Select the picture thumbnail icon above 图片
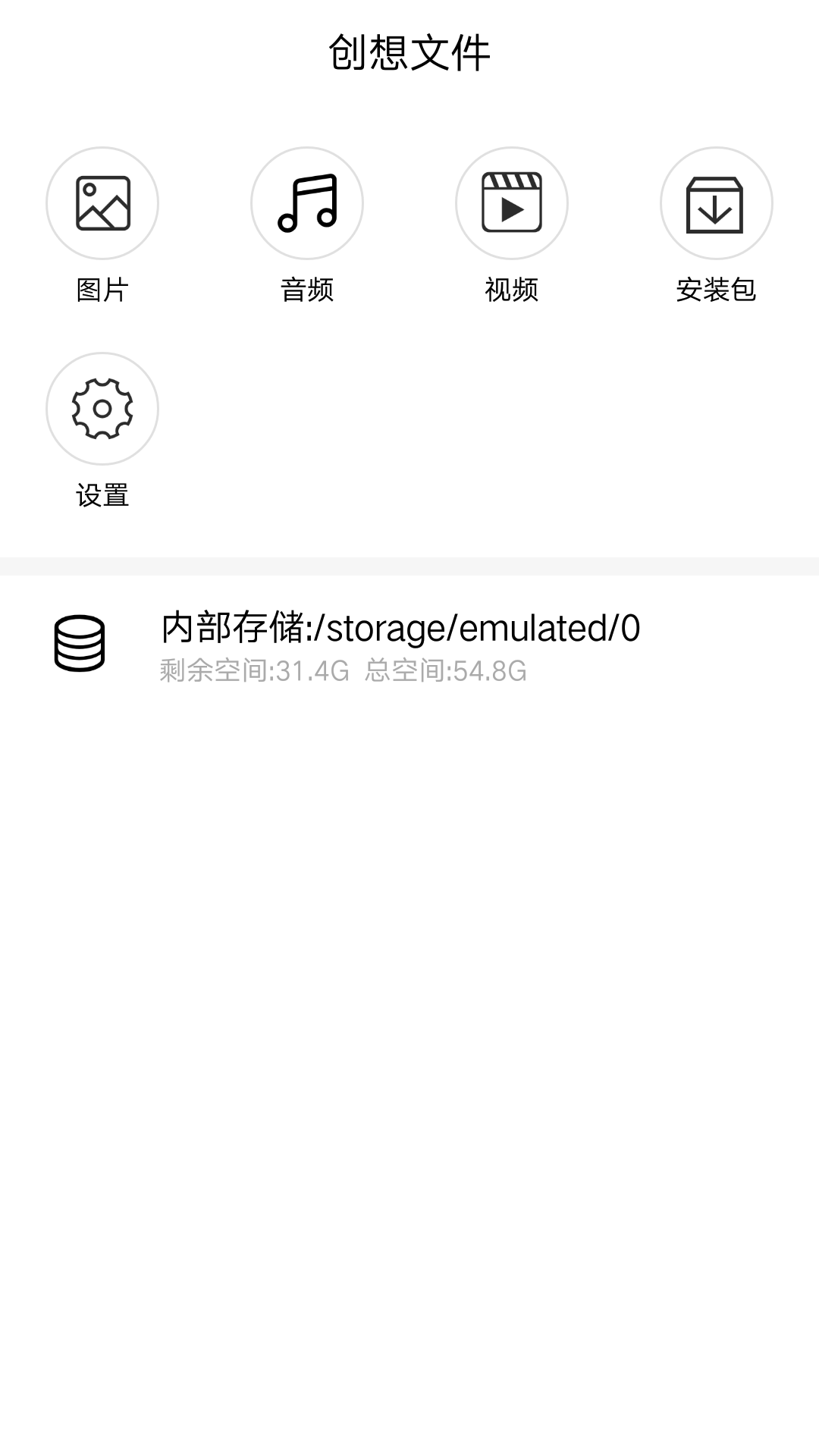The width and height of the screenshot is (819, 1456). coord(102,203)
